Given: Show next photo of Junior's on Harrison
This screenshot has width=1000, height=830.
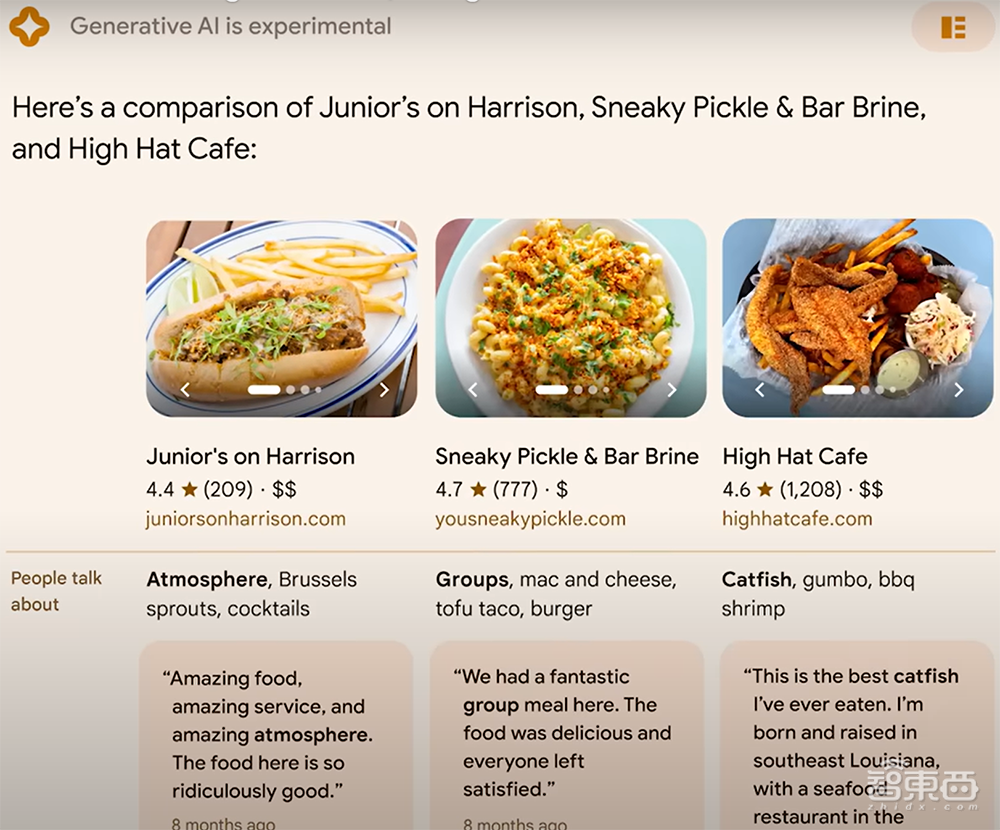Looking at the screenshot, I should 384,390.
